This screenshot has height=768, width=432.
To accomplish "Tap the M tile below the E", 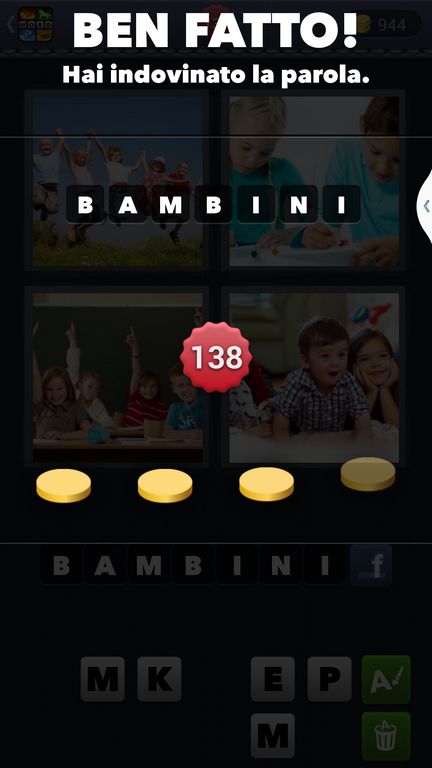I will [x=273, y=736].
